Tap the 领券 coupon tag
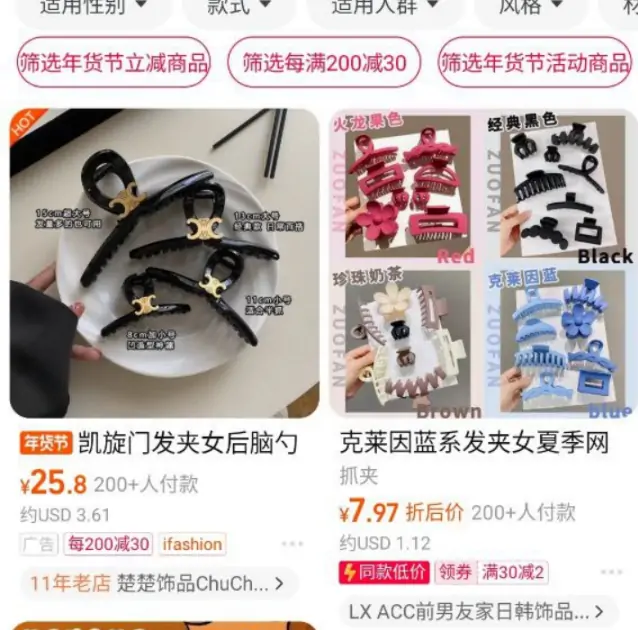Image resolution: width=638 pixels, height=630 pixels. click(455, 572)
